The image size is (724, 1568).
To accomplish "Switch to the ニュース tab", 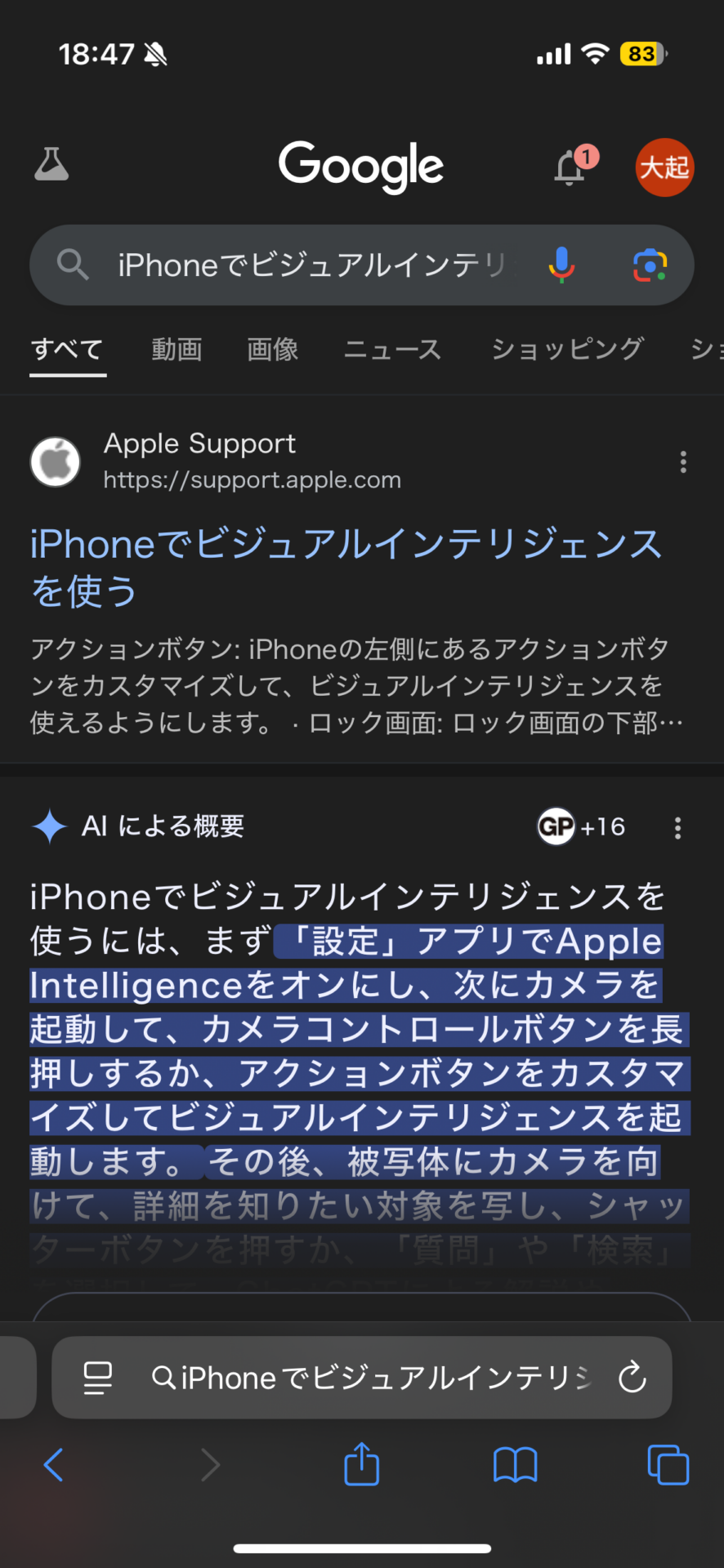I will [392, 350].
